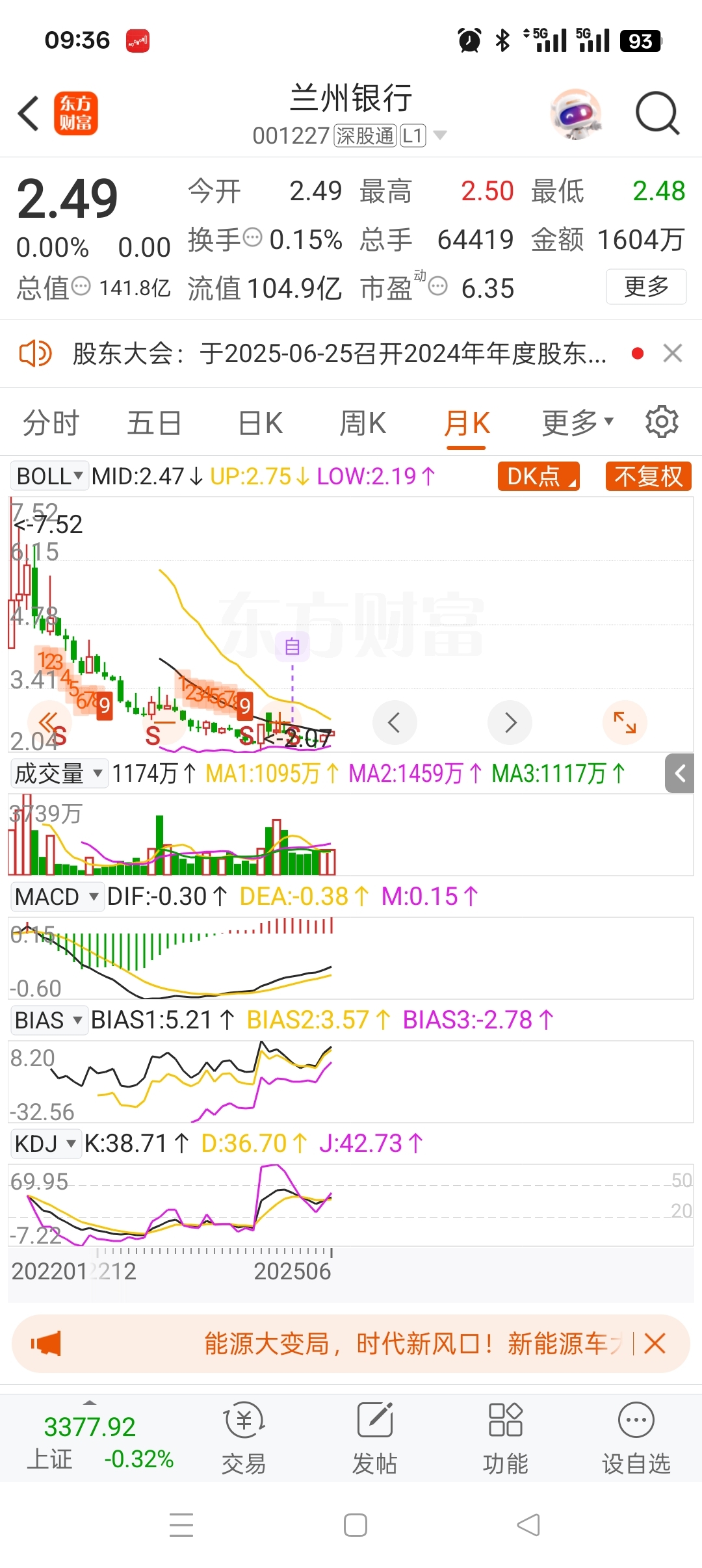Select the 日K chart tab
Screen dimensions: 702x1568
click(260, 423)
